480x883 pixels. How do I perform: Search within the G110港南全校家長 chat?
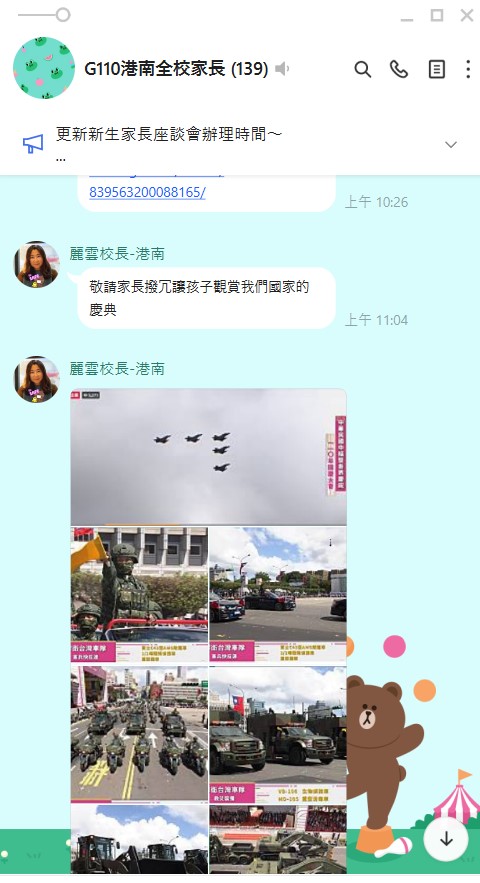coord(363,69)
